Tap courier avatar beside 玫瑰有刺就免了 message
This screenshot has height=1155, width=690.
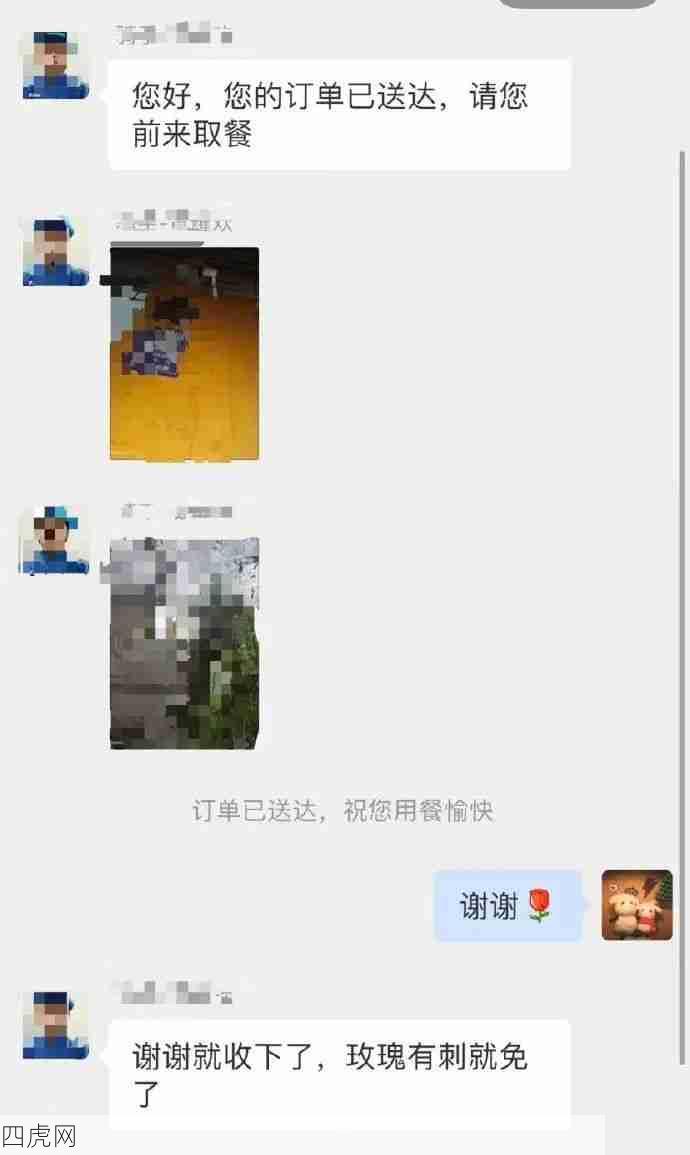(55, 1025)
